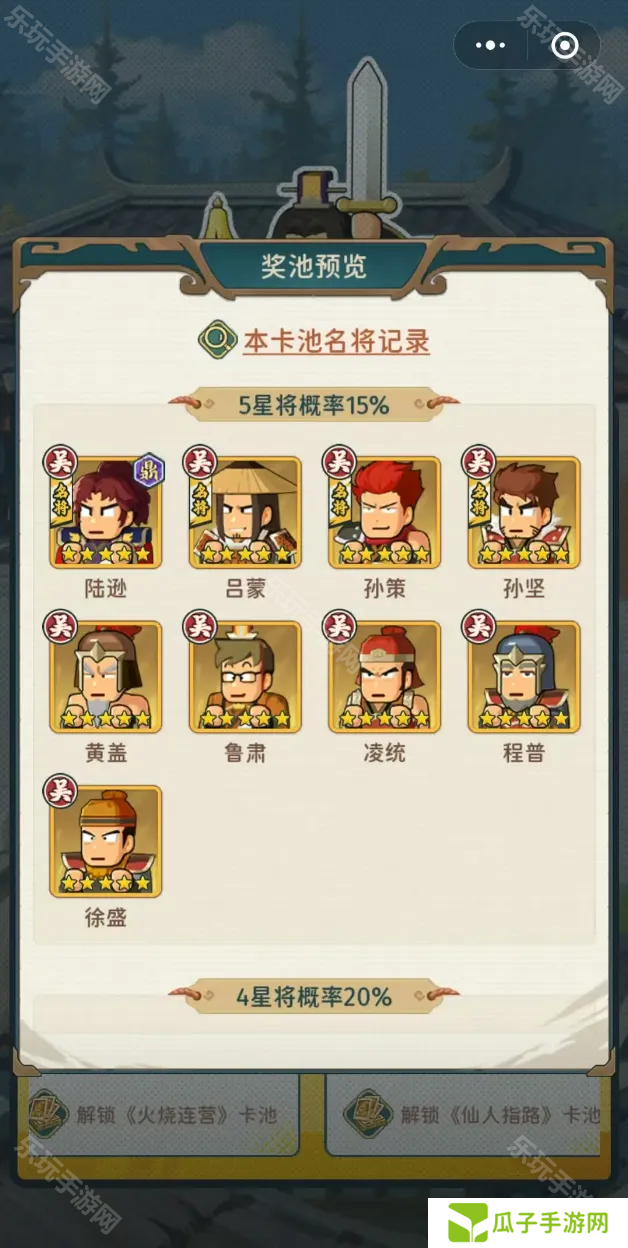
Task: View hero card 吕蒙
Action: pos(245,512)
